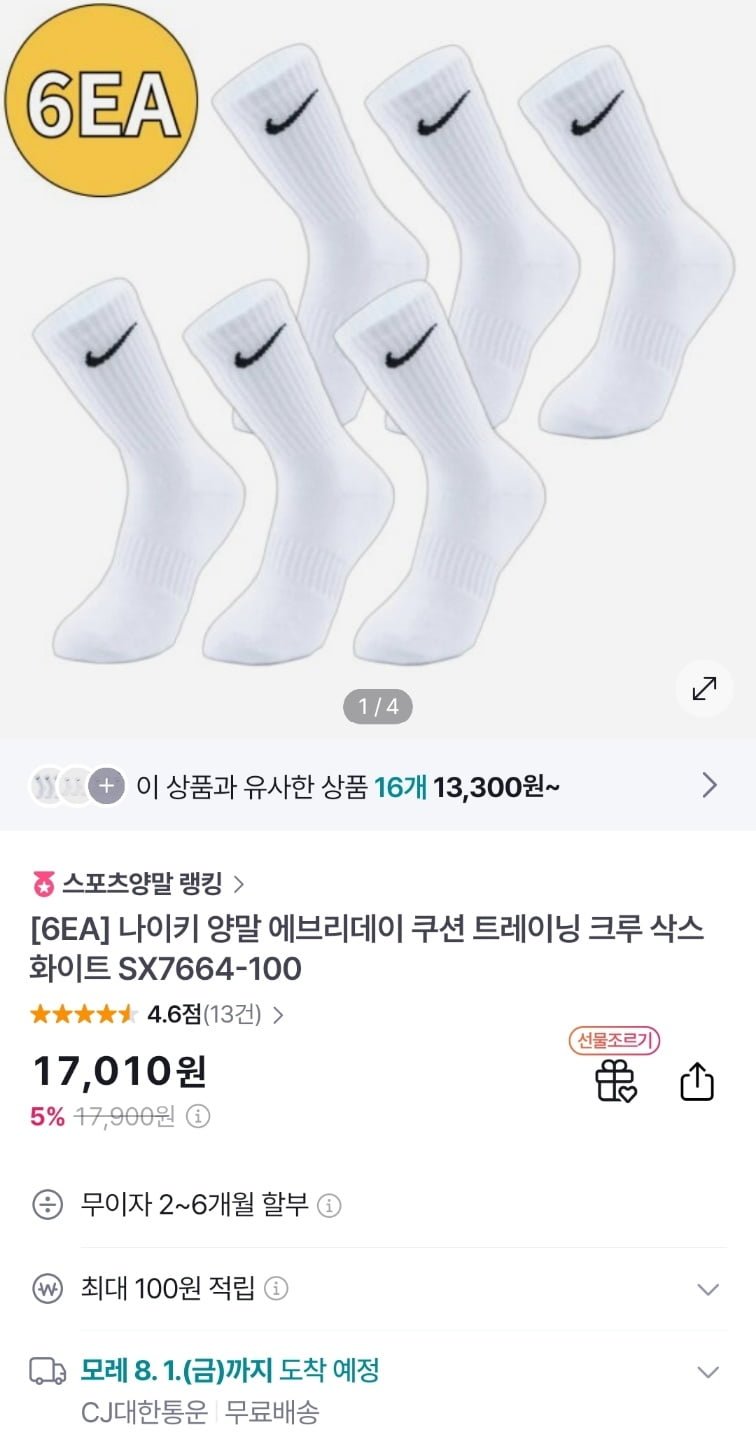Expand the 8.1.(금) delivery arrival details
This screenshot has width=756, height=1444.
click(x=708, y=1372)
